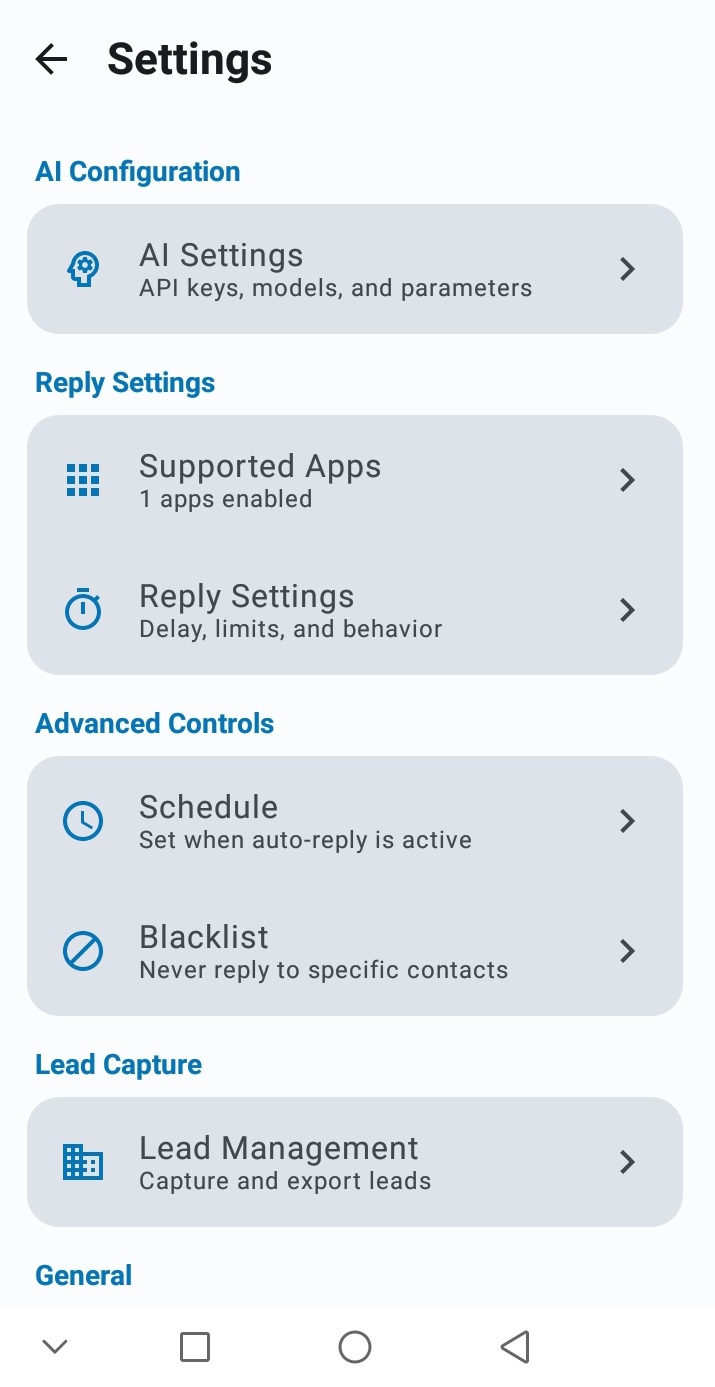The height and width of the screenshot is (1387, 715).
Task: Open Supported Apps list
Action: click(x=354, y=480)
